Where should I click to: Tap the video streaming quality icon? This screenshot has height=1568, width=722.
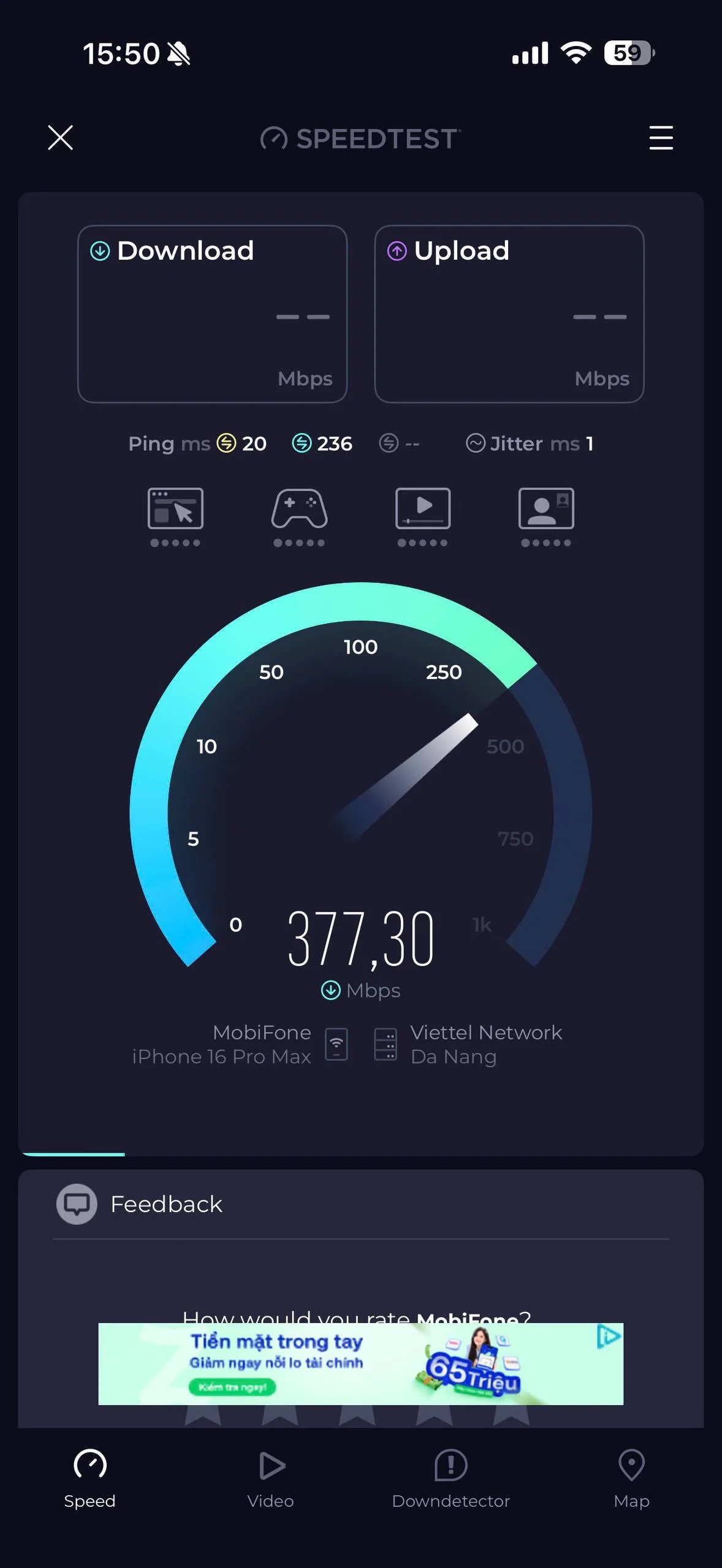[422, 510]
